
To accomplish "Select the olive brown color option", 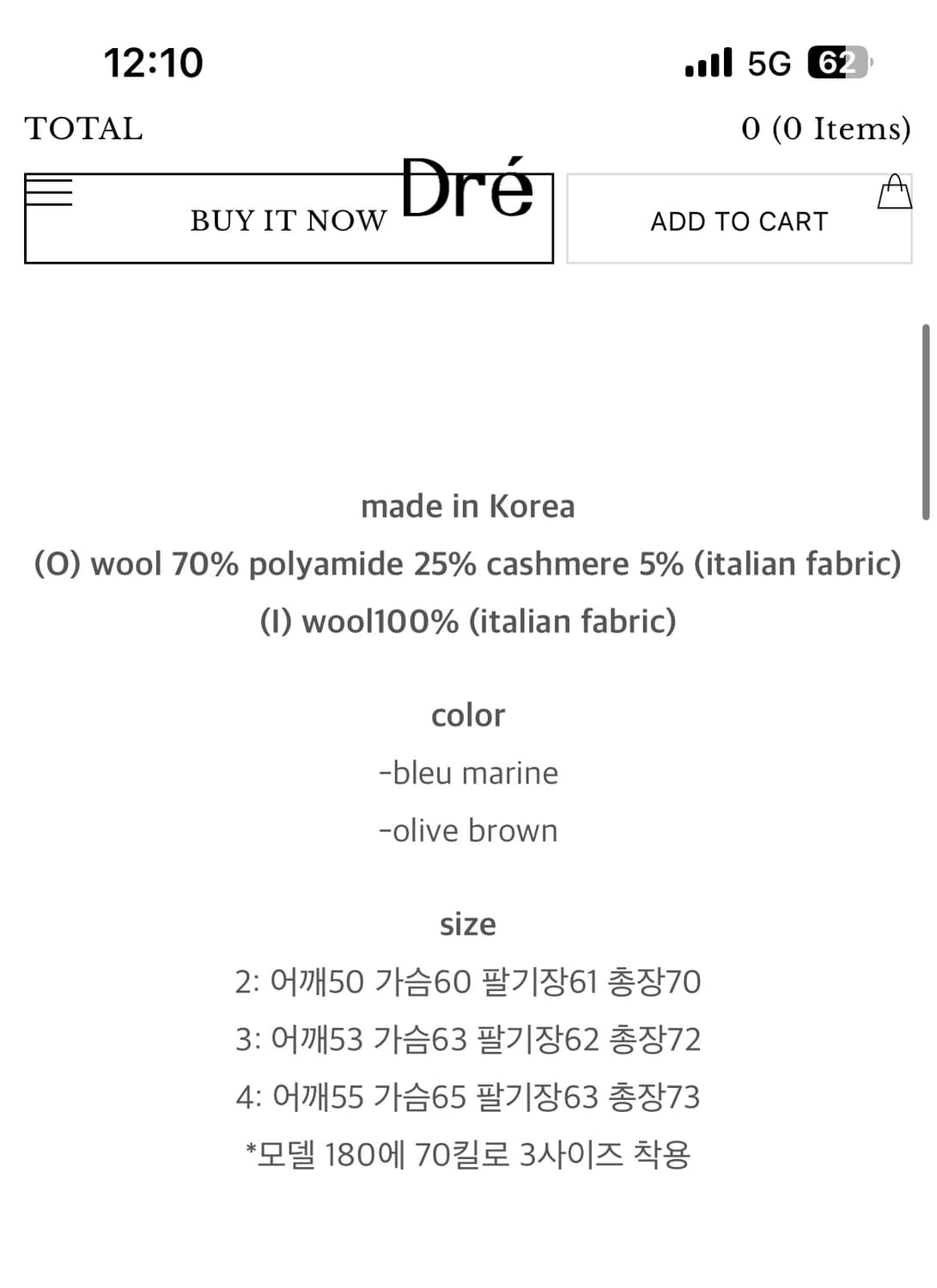I will click(x=468, y=829).
